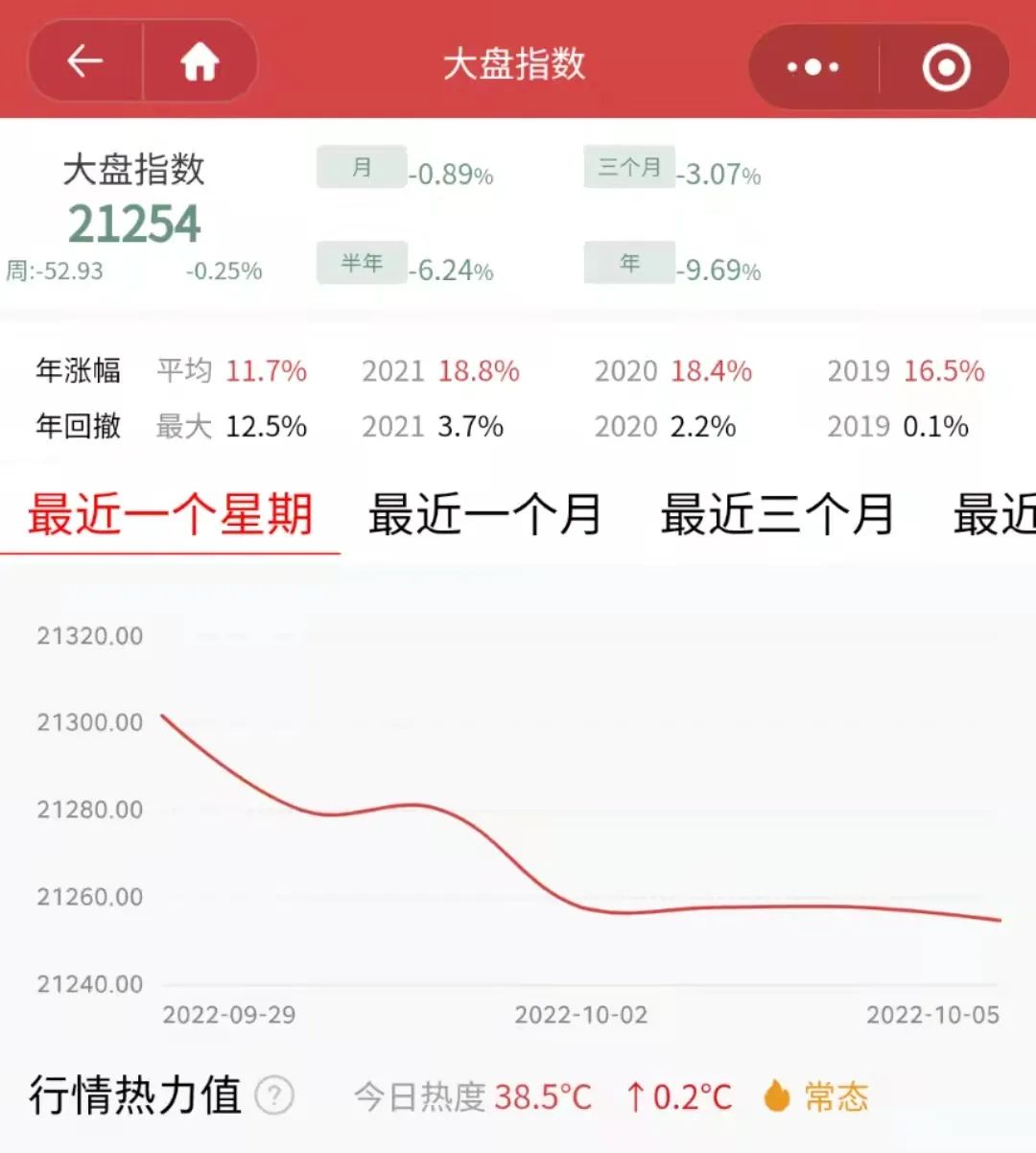Open the three-dot more menu
The image size is (1036, 1153).
pos(812,67)
